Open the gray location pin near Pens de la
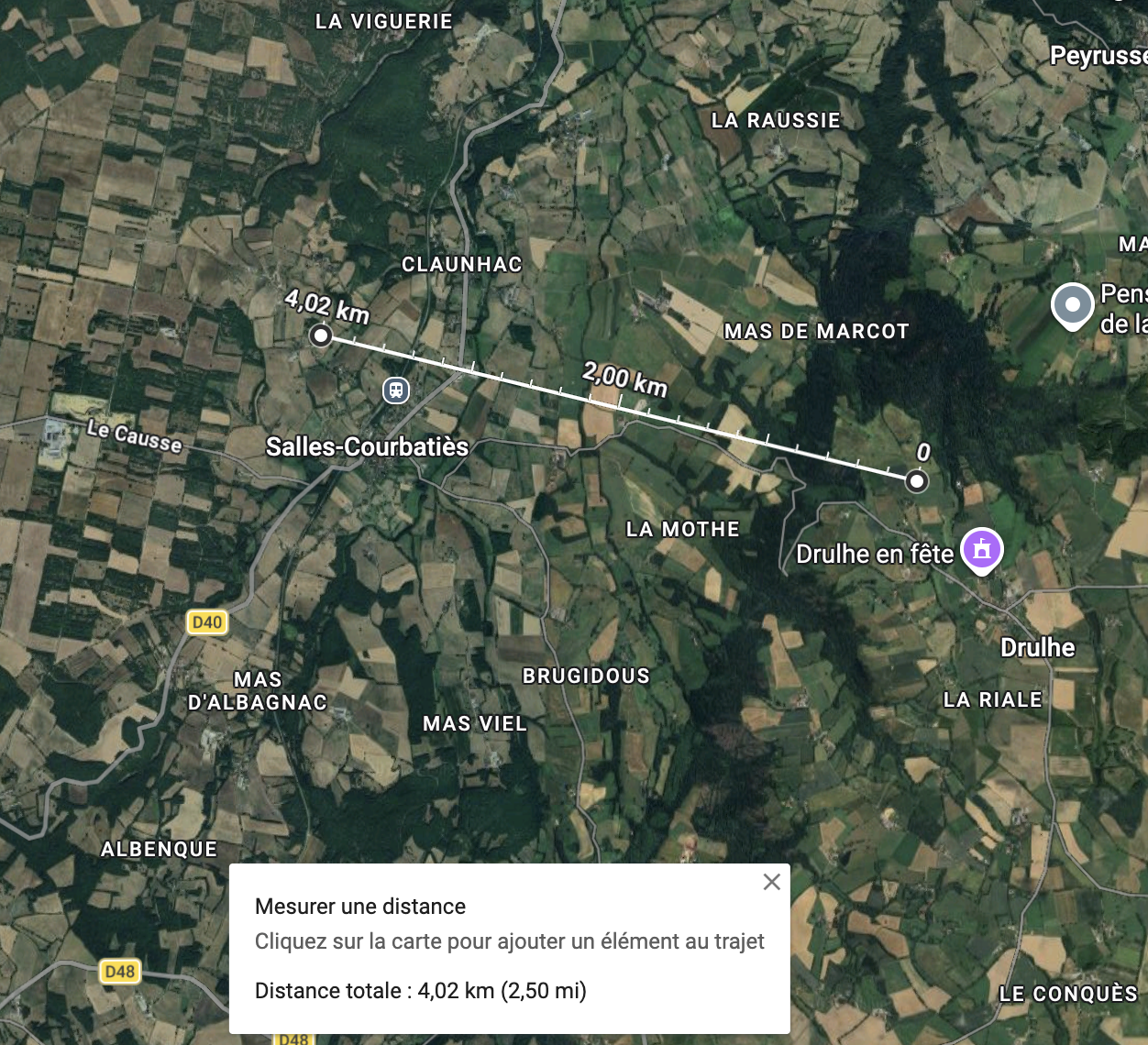The height and width of the screenshot is (1045, 1148). [1072, 304]
